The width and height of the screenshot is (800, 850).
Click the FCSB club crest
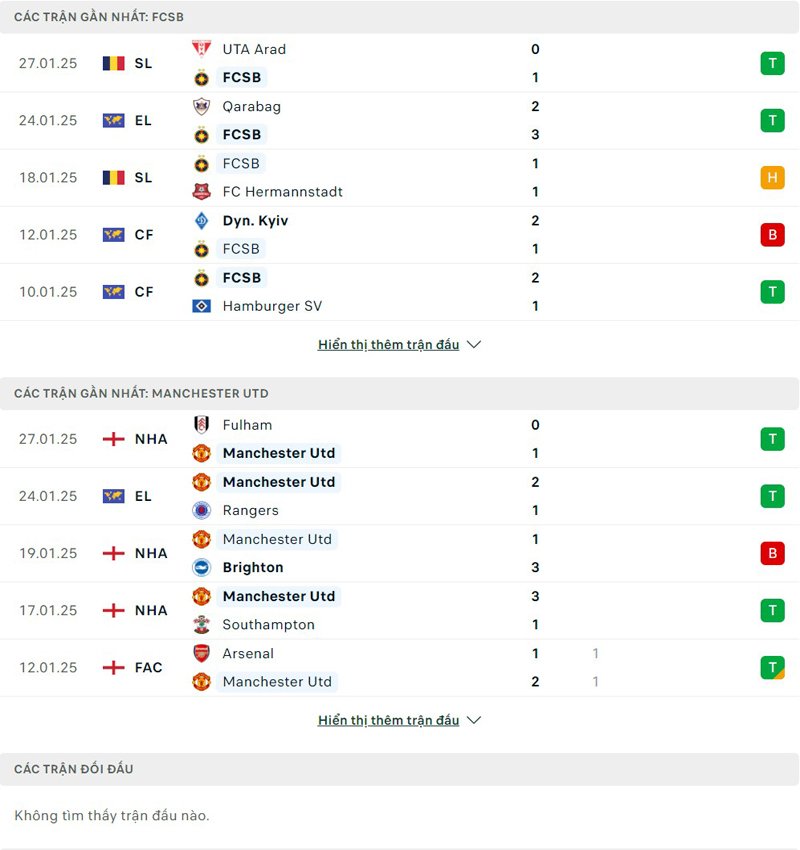click(x=199, y=77)
